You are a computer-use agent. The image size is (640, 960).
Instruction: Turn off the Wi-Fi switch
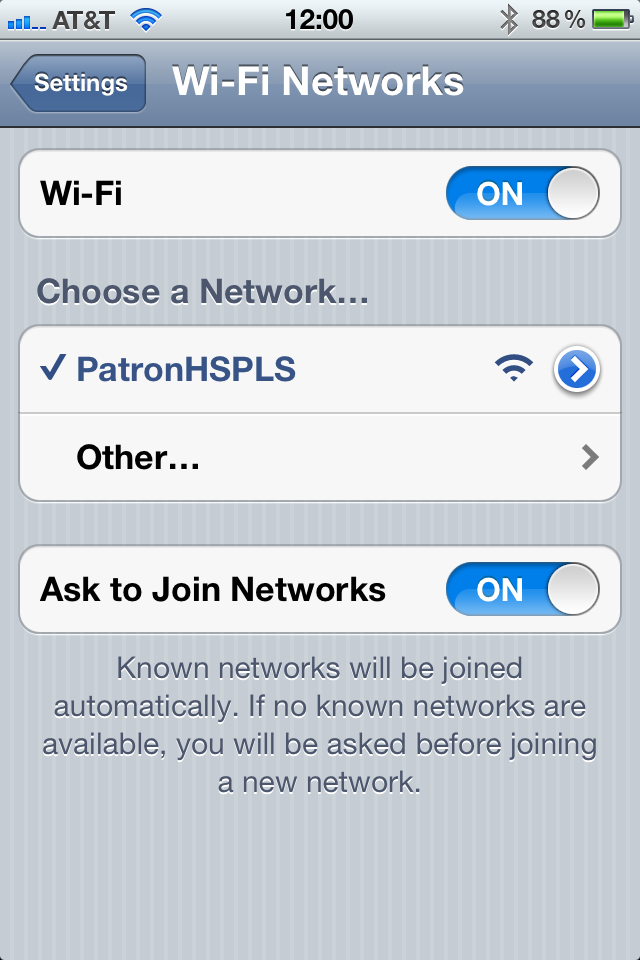(522, 193)
